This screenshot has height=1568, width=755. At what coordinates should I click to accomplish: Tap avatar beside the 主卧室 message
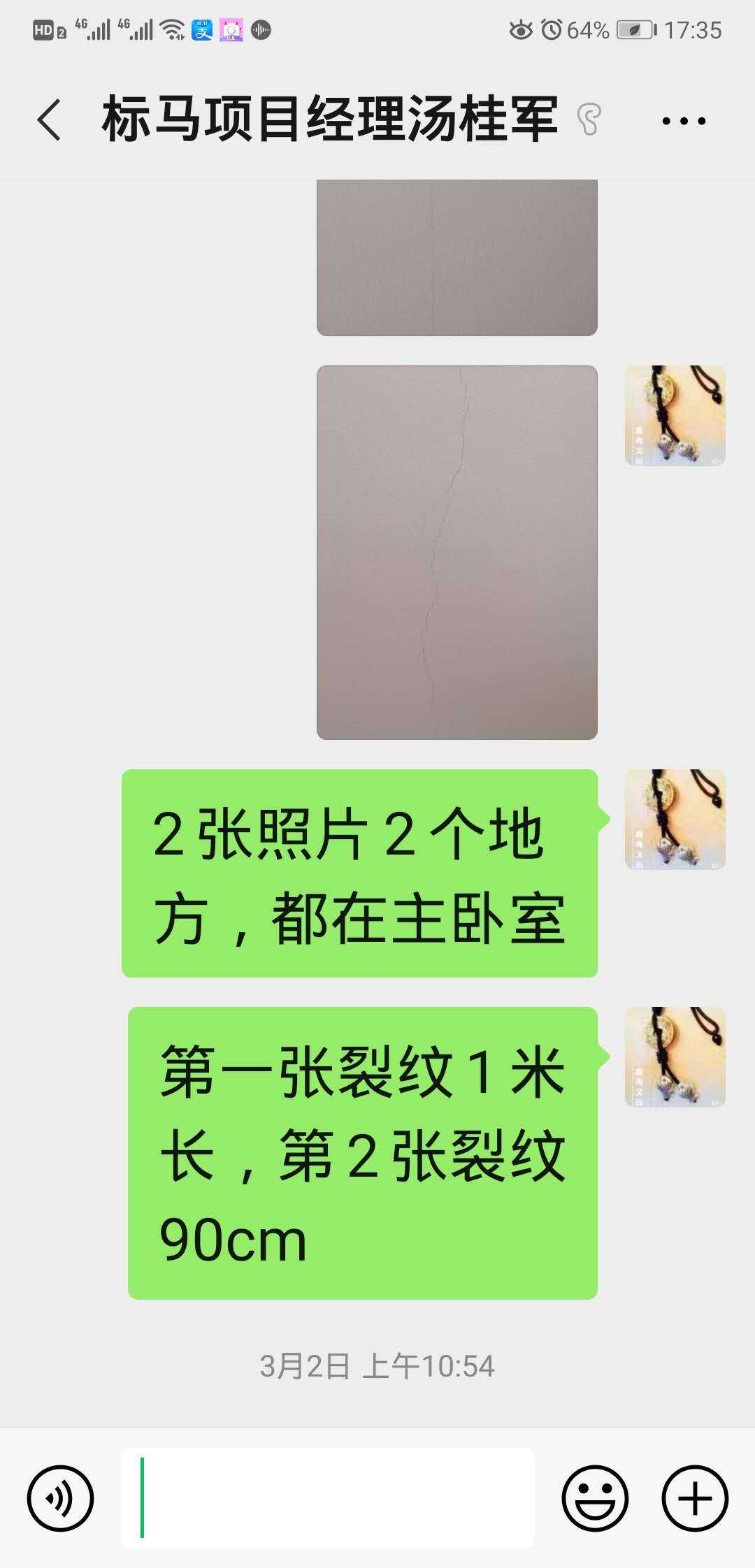coord(675,820)
